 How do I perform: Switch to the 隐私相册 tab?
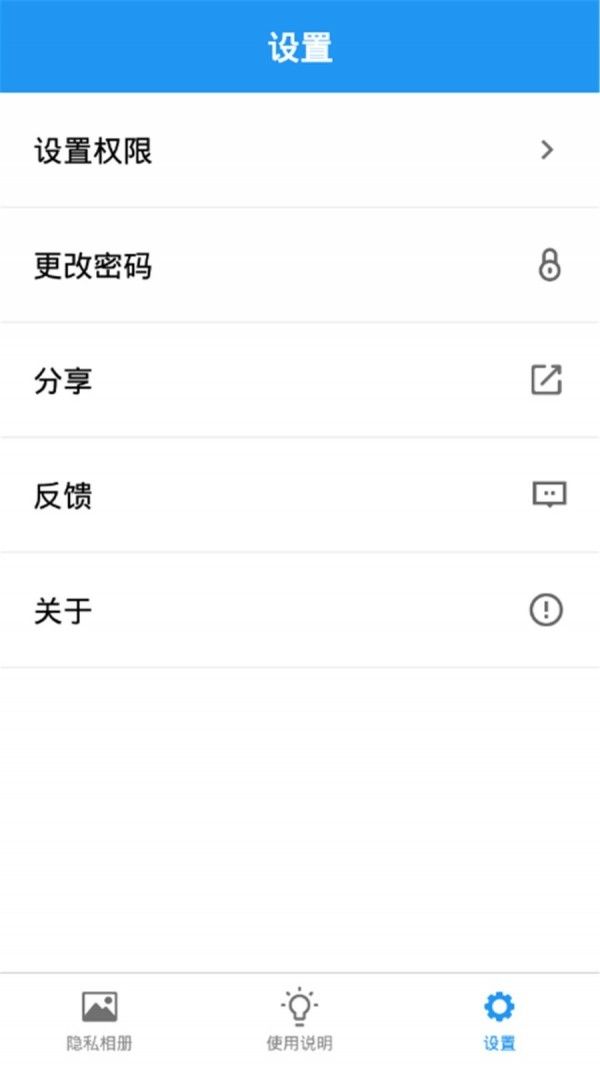(99, 1020)
